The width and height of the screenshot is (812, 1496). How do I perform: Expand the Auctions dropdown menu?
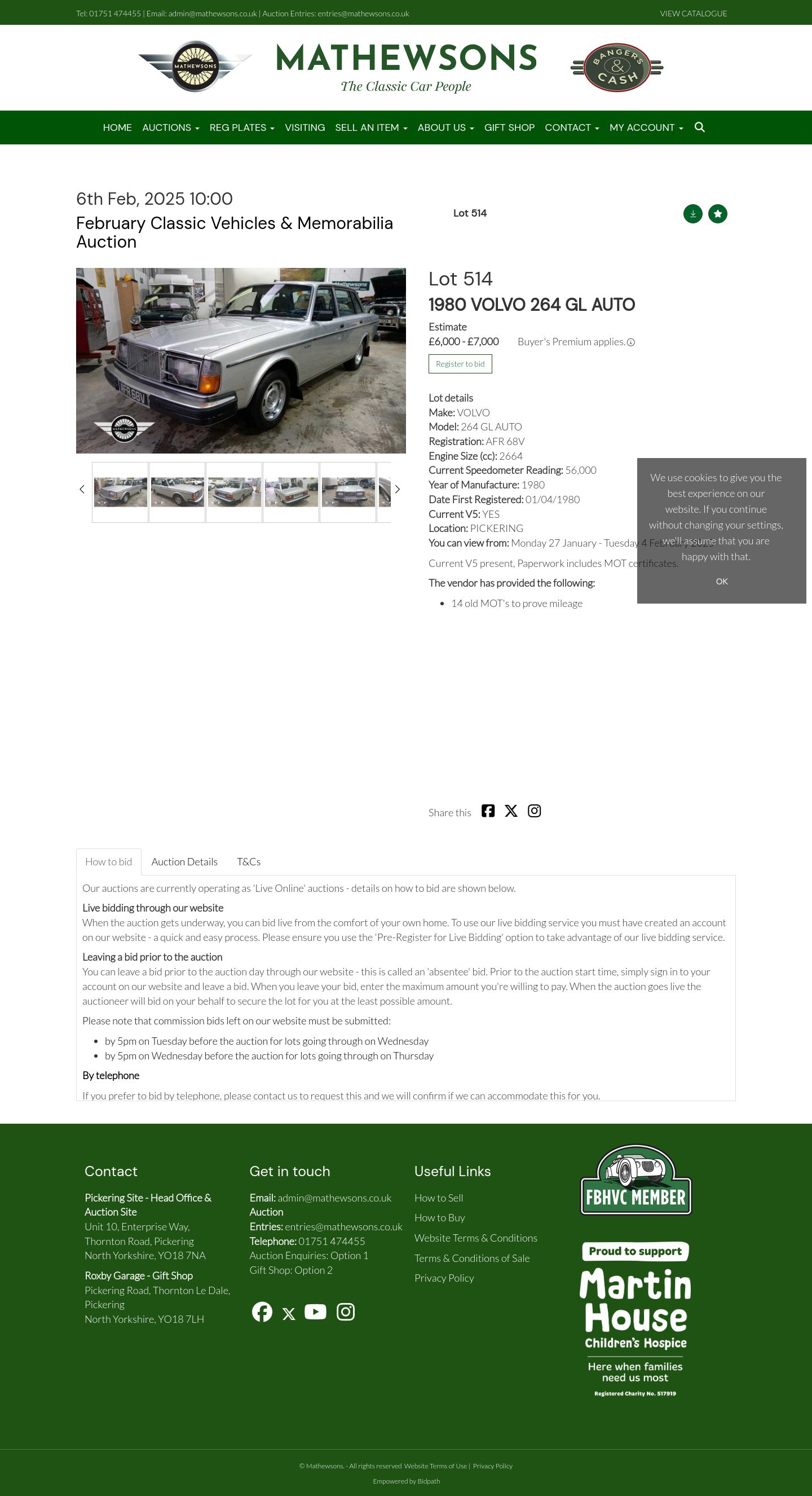click(171, 127)
